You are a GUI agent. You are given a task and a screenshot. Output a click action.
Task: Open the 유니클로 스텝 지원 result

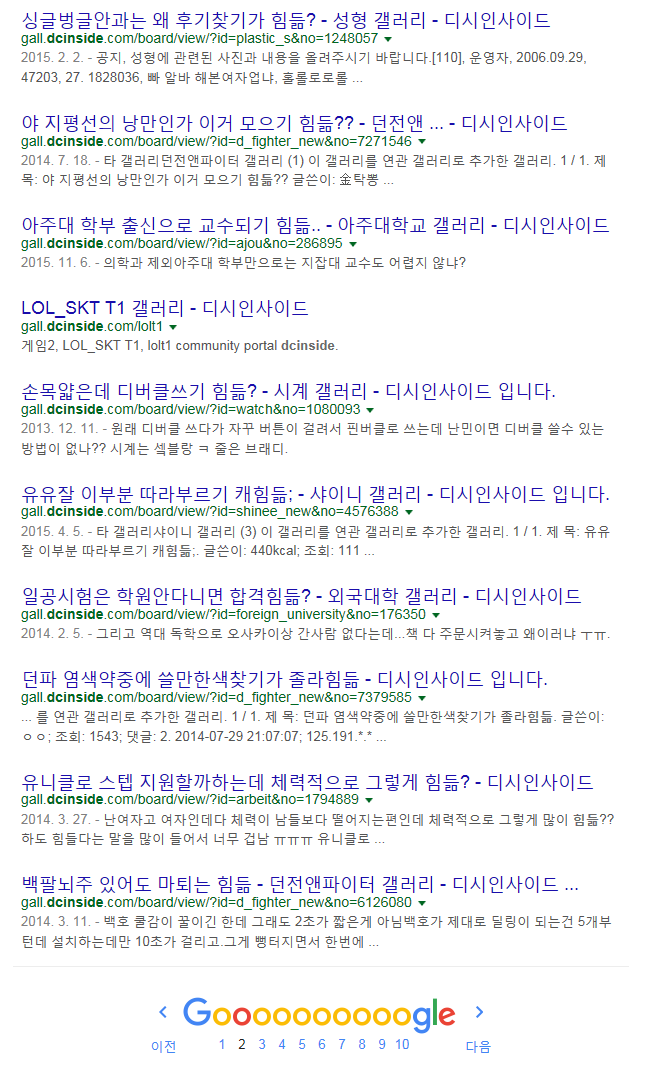point(307,782)
